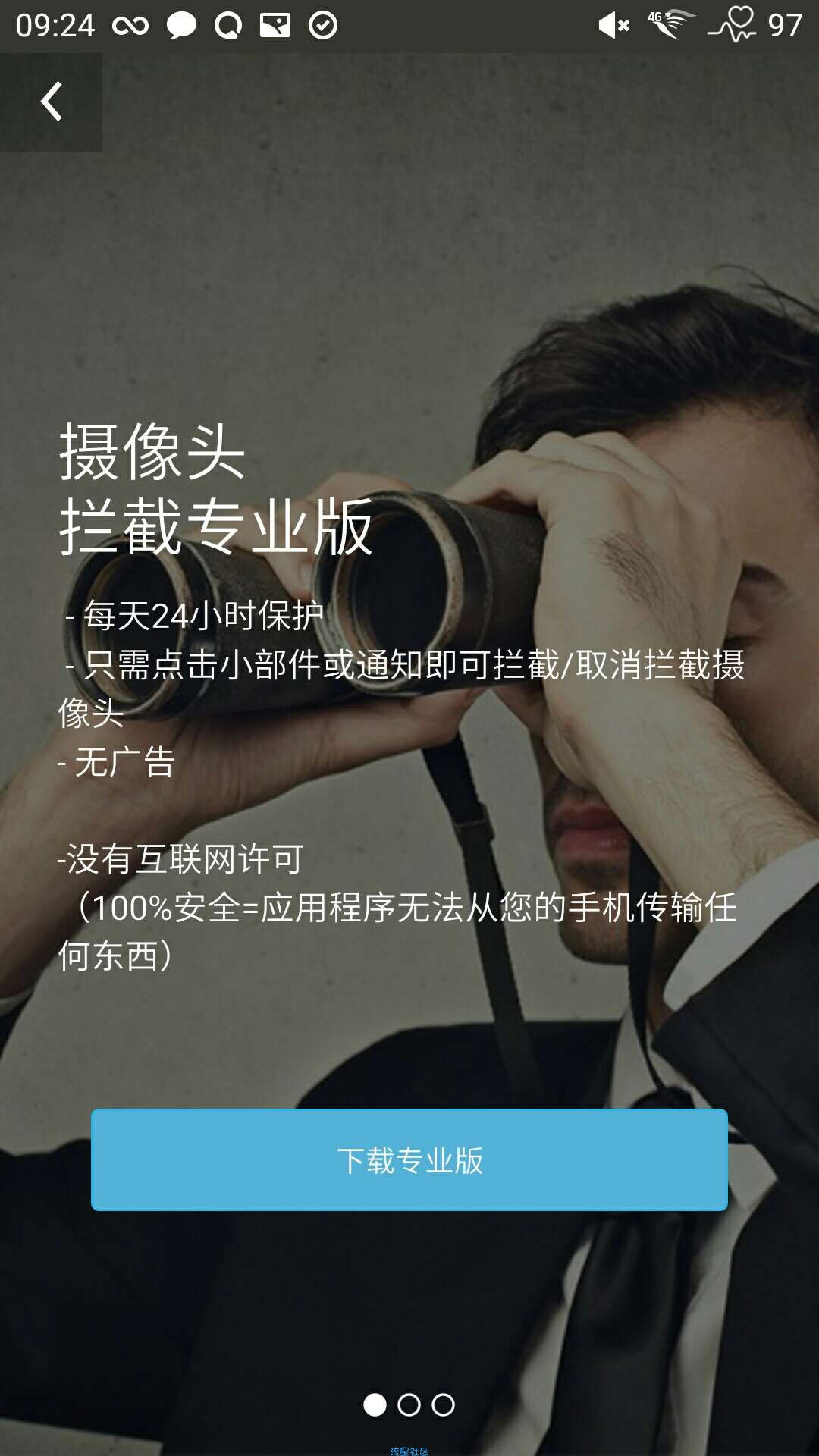Select the second page indicator dot

[x=409, y=1404]
